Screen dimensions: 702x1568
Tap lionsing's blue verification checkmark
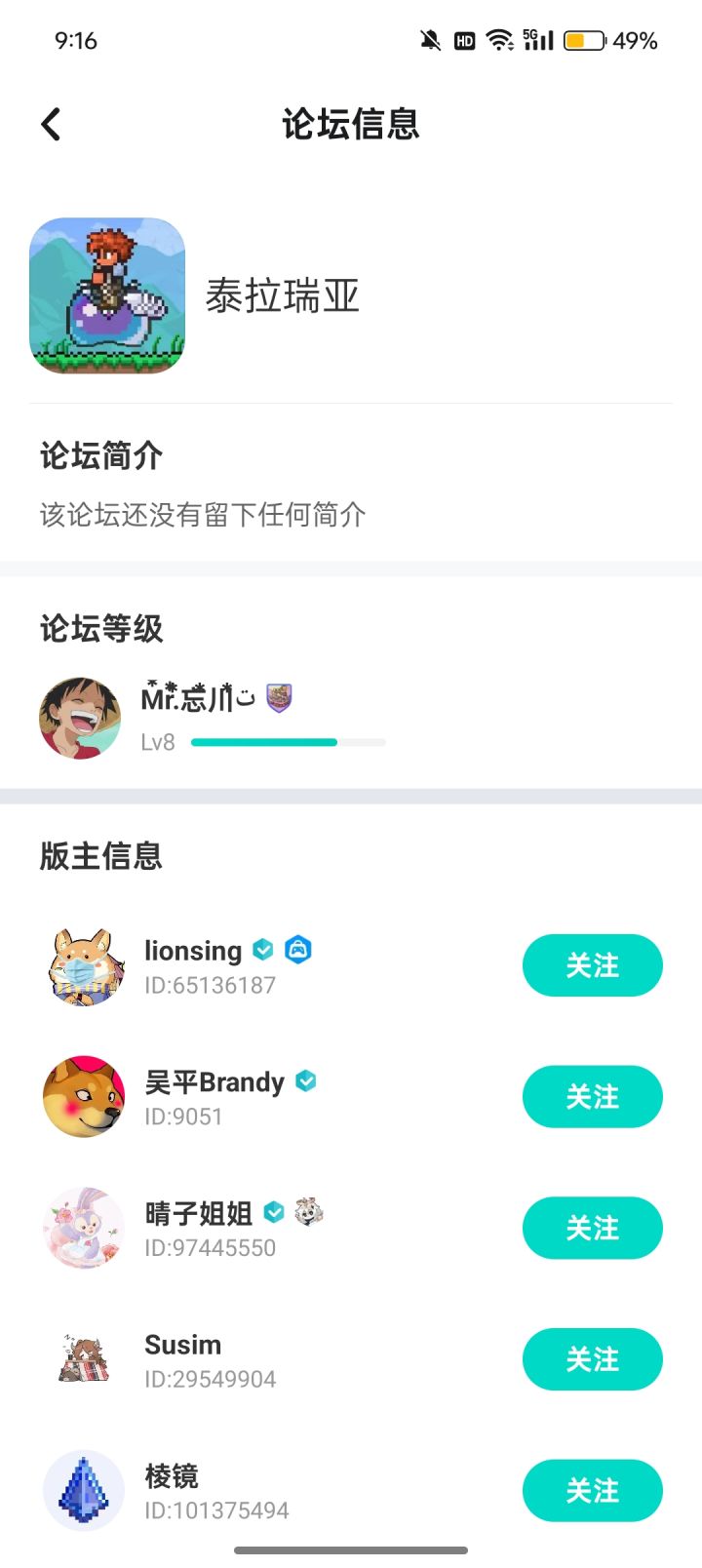[262, 949]
